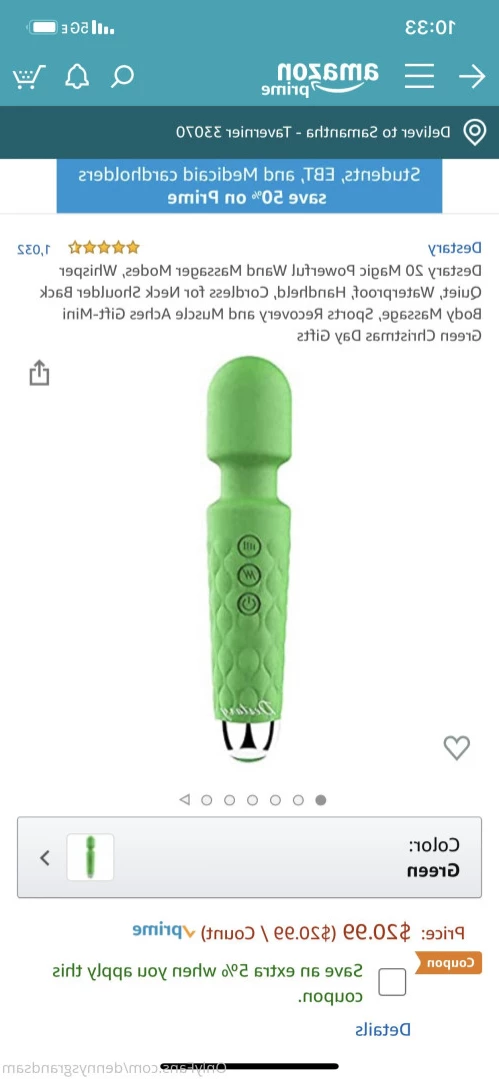Screen dimensions: 499x1079
Task: Add product to wish list heart
Action: (x=456, y=747)
